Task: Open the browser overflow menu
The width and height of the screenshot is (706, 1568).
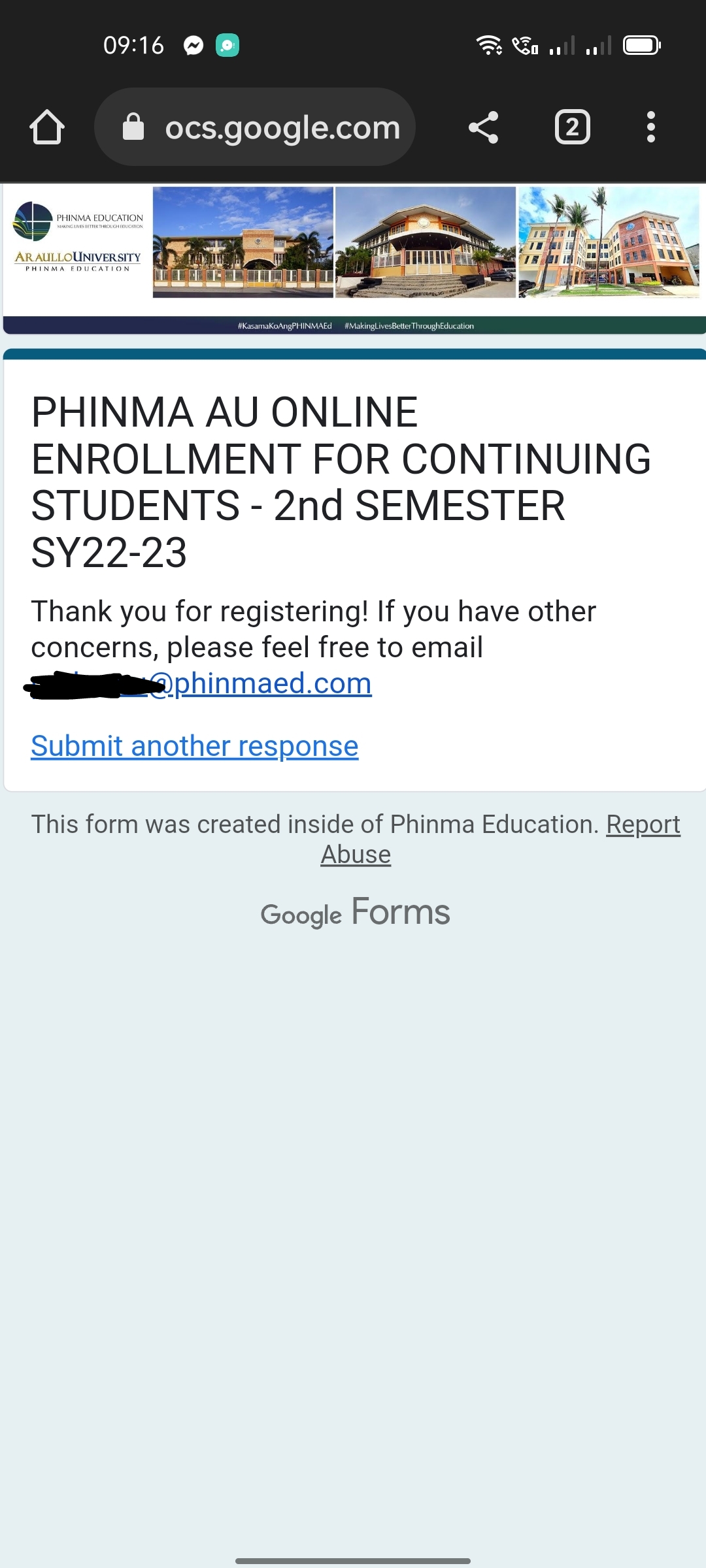Action: (x=650, y=127)
